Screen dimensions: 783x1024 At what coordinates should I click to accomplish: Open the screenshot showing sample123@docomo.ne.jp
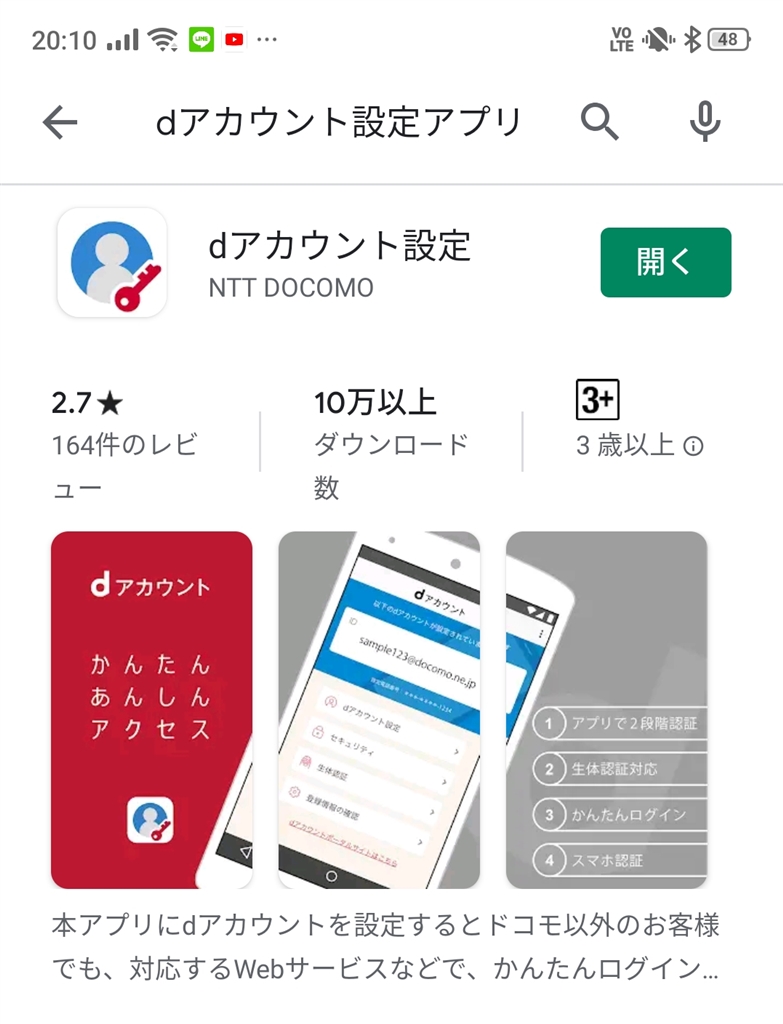click(x=379, y=709)
